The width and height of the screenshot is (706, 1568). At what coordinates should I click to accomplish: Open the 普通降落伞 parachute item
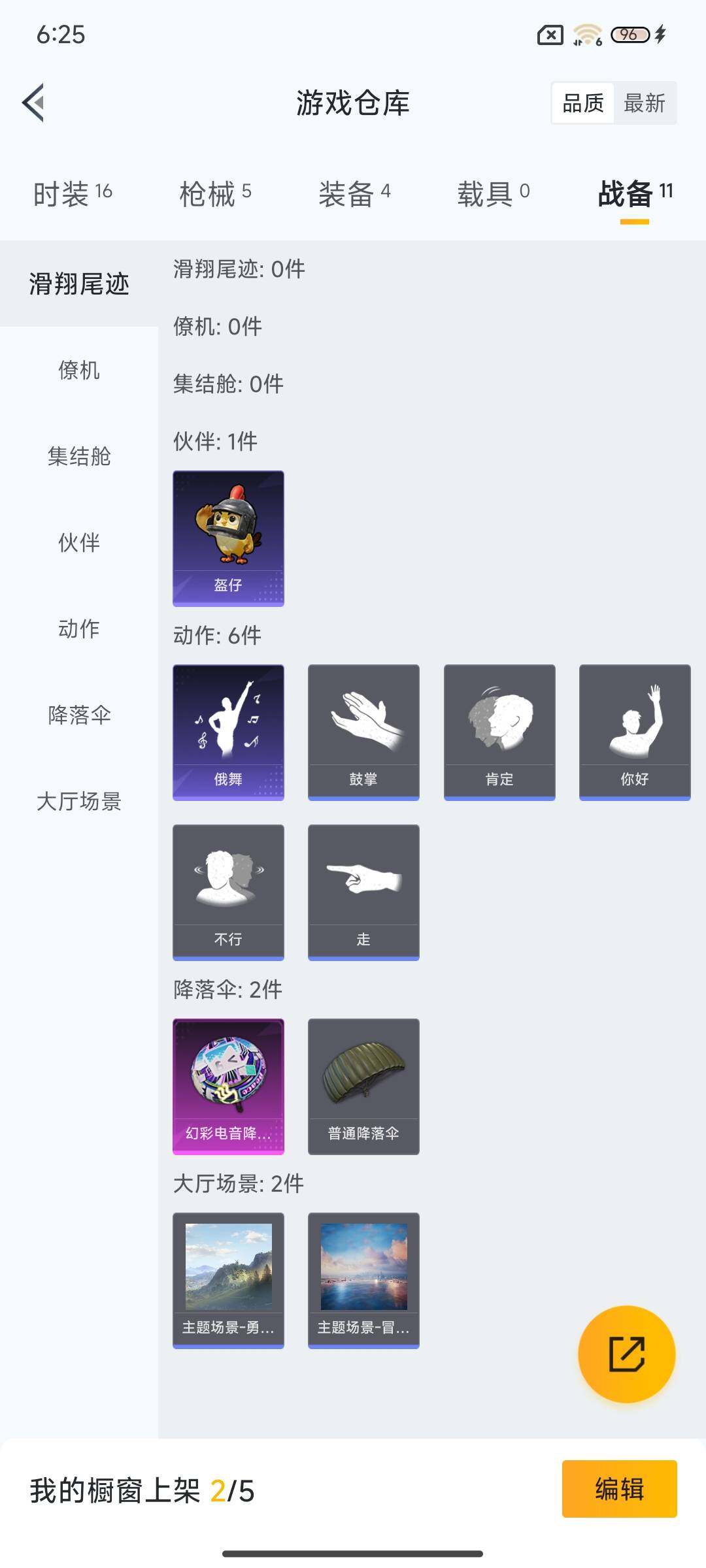(363, 1085)
